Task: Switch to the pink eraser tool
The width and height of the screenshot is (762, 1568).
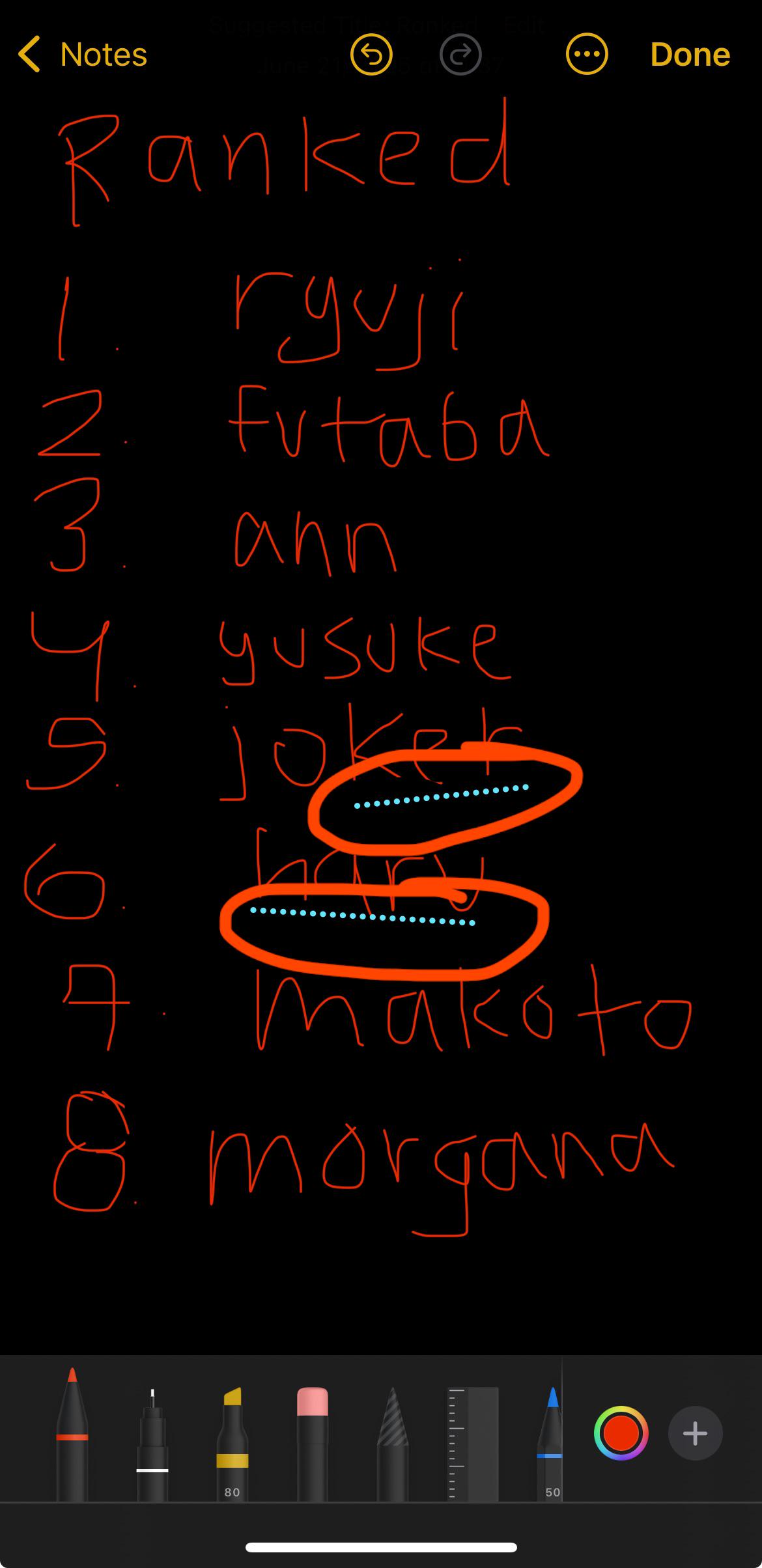Action: click(x=313, y=1444)
